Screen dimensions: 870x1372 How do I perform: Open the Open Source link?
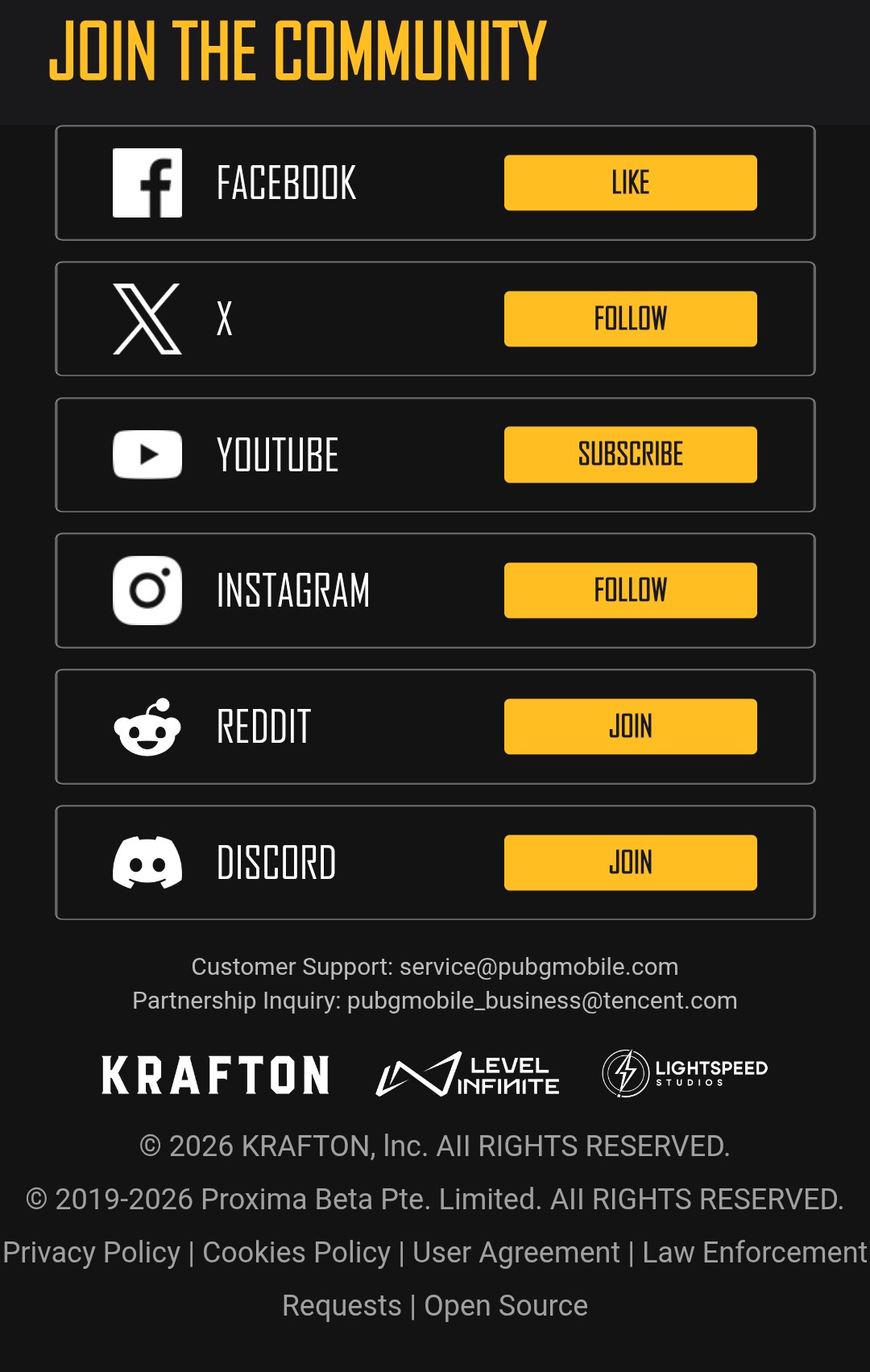click(506, 1306)
